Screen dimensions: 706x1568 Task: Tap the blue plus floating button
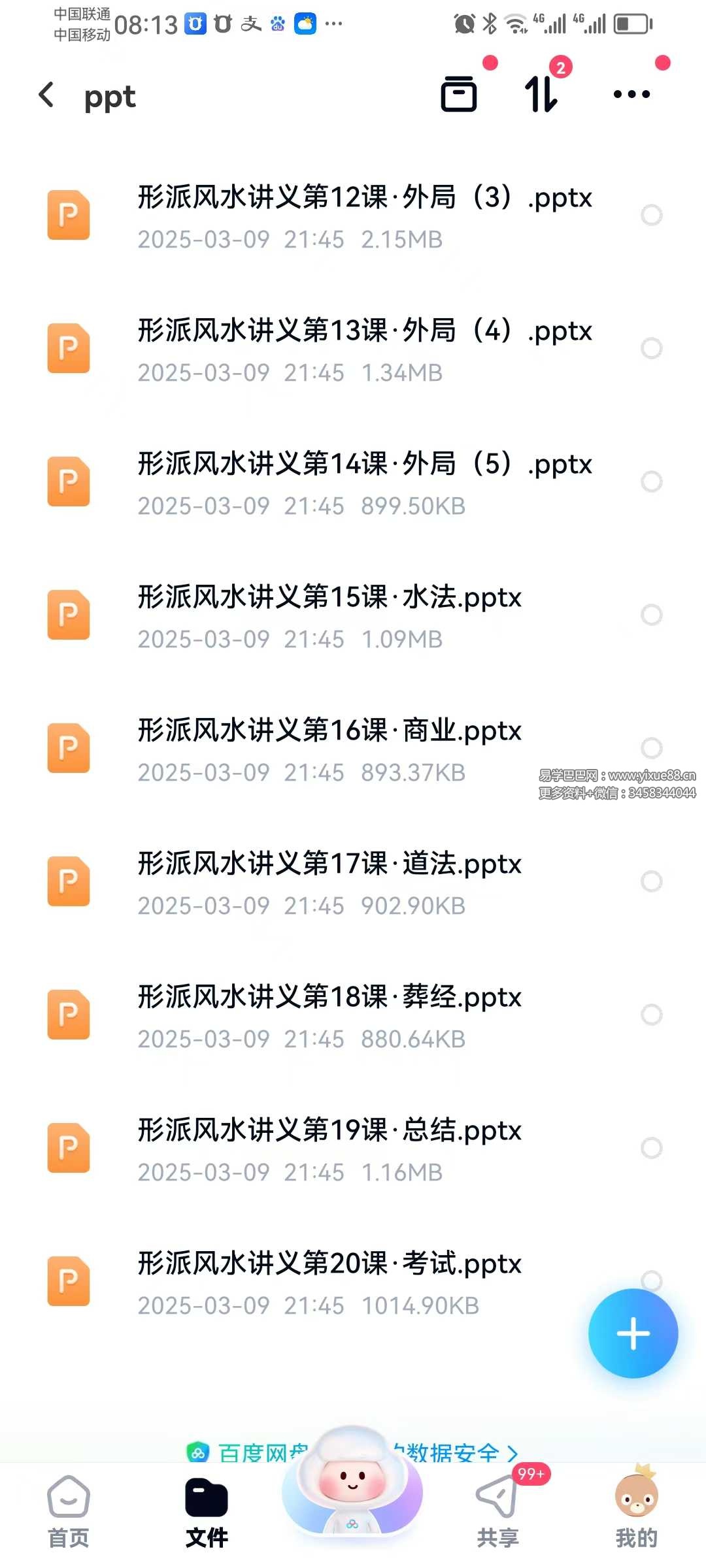pos(633,1333)
